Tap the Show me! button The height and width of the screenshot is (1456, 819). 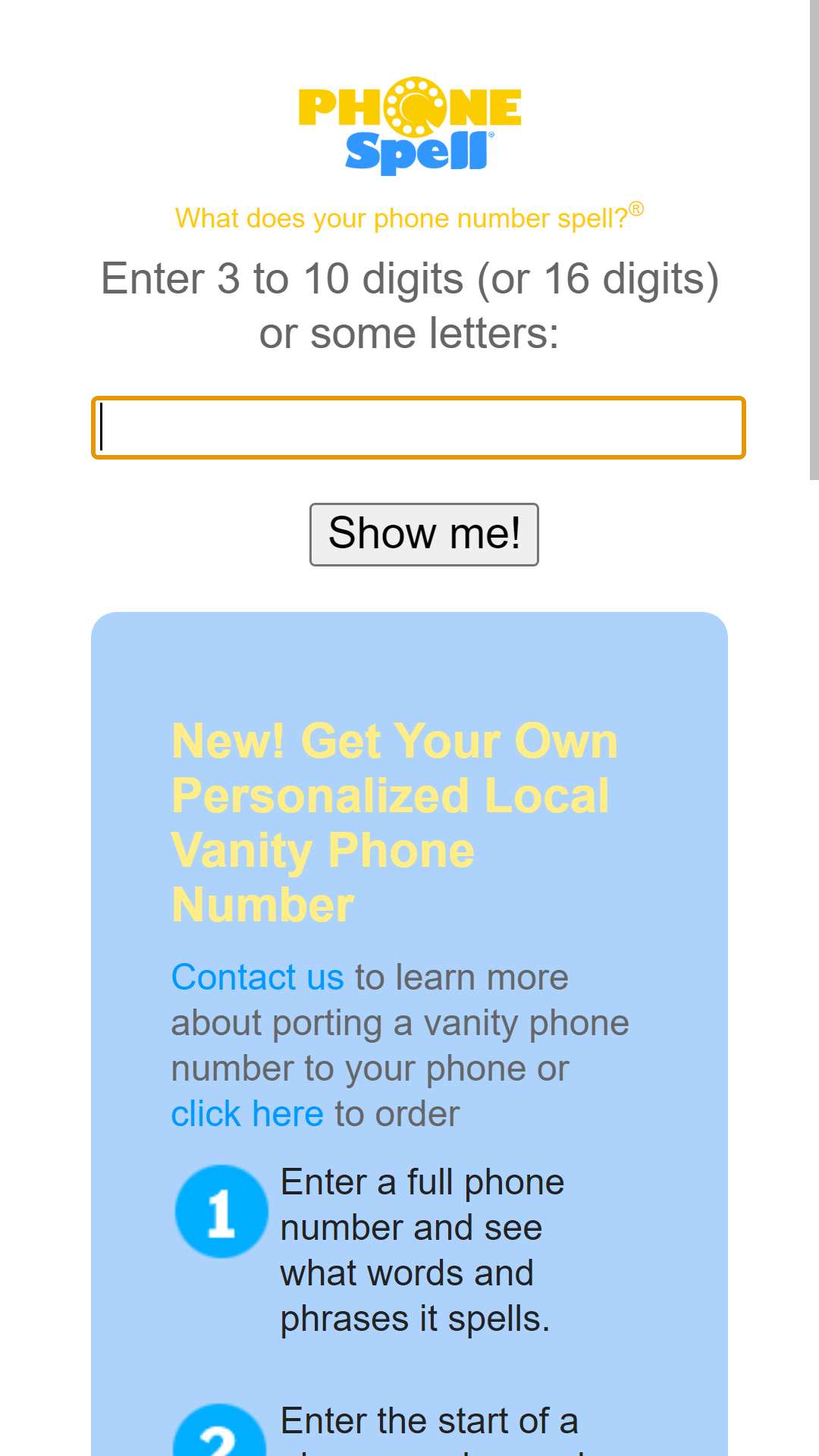coord(424,535)
